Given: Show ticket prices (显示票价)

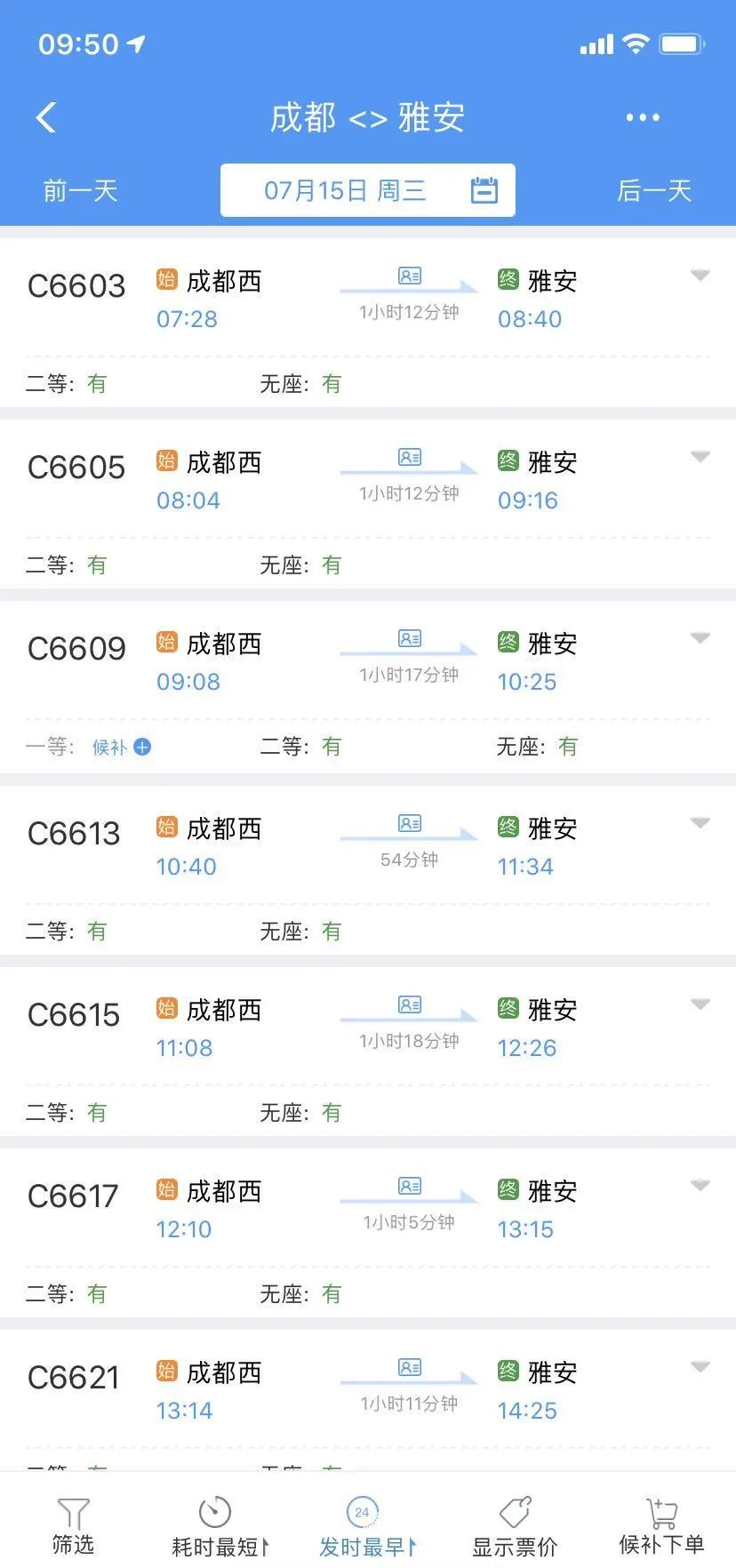Looking at the screenshot, I should click(x=515, y=1526).
